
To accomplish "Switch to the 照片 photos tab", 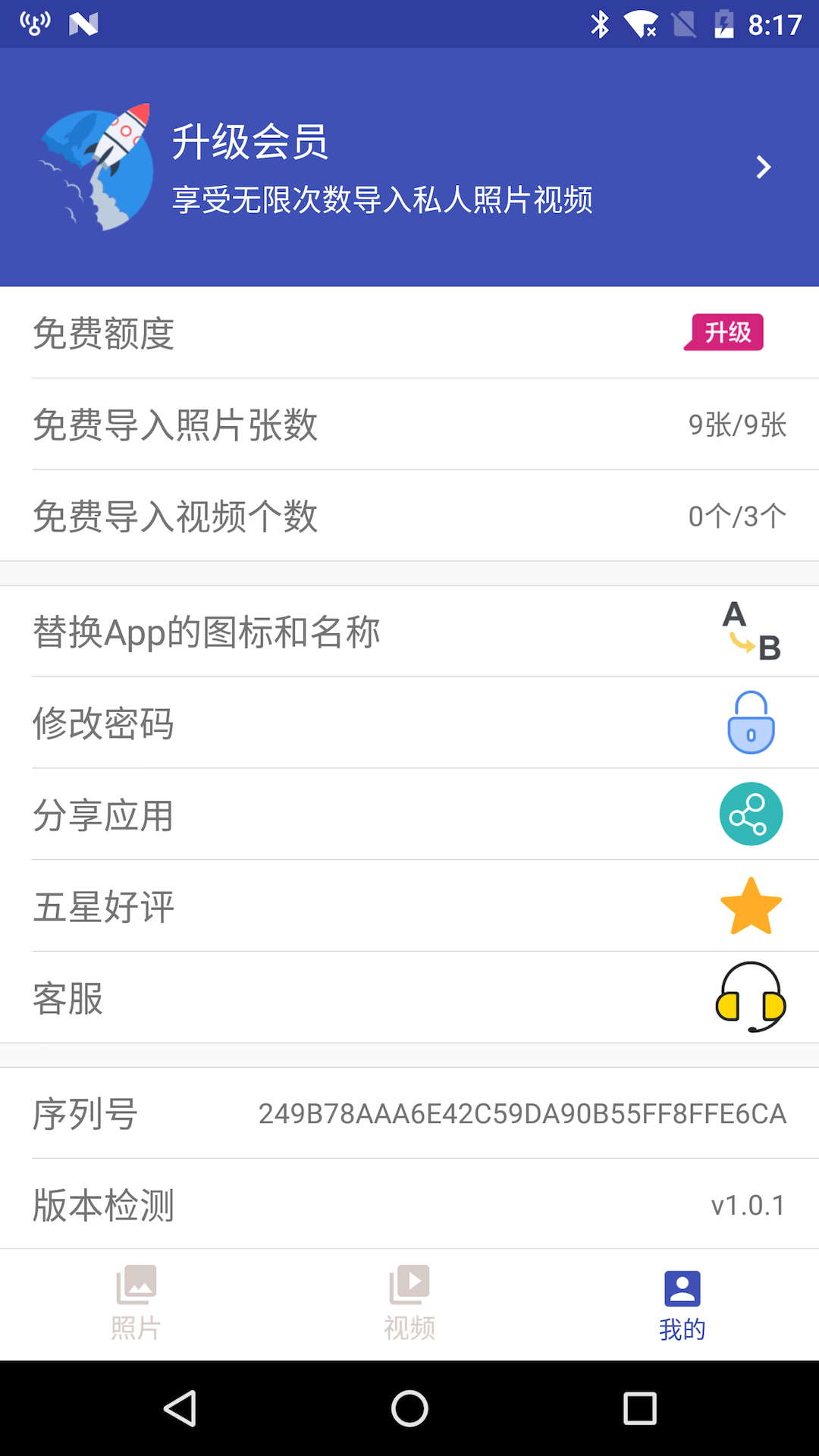I will (x=136, y=1304).
